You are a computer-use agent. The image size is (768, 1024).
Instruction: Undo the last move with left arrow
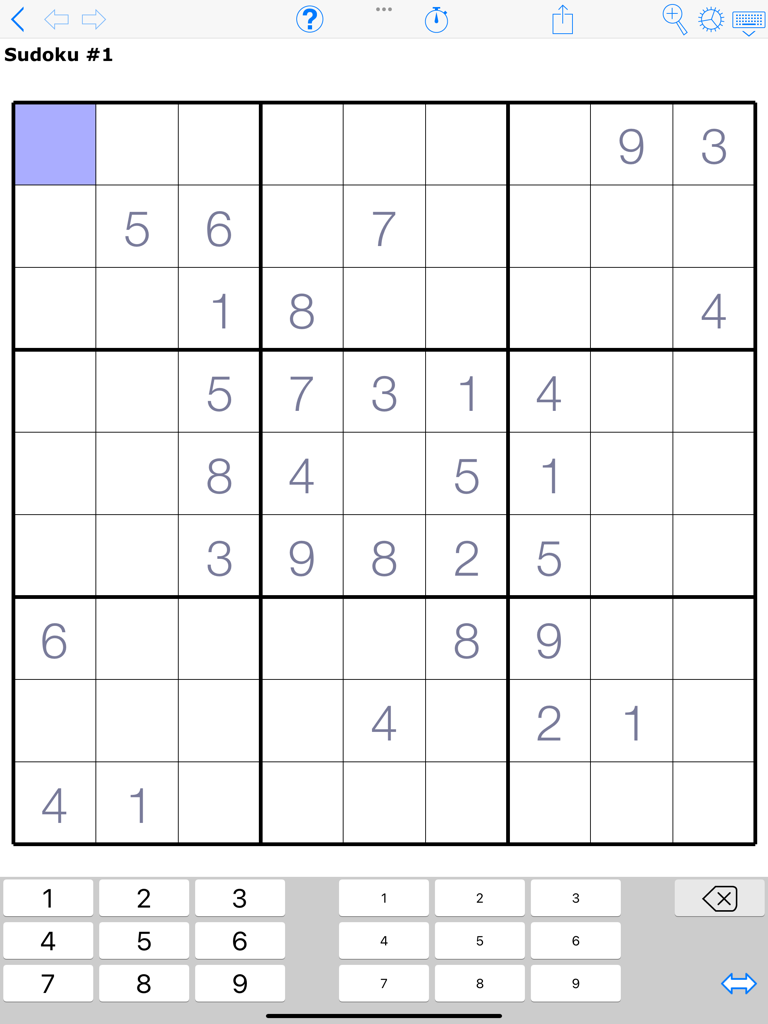(x=57, y=19)
